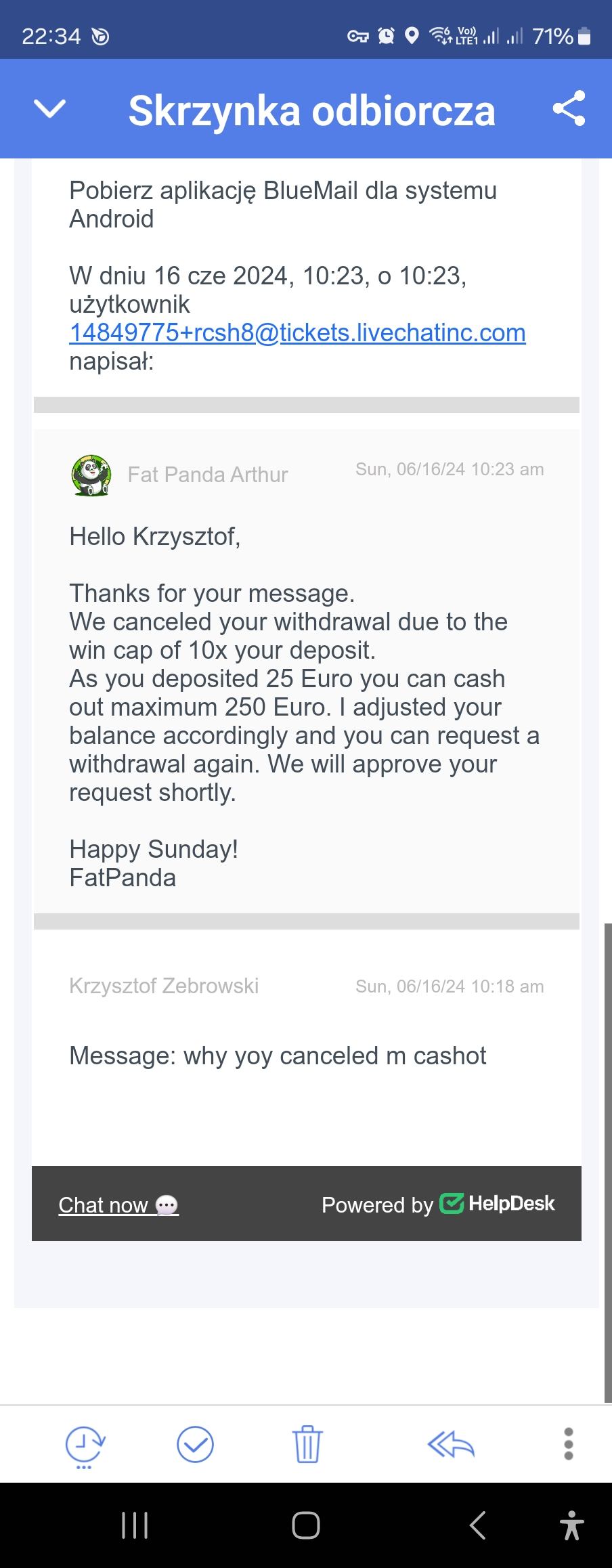Mark the email as done
The width and height of the screenshot is (612, 1568).
(x=195, y=1445)
